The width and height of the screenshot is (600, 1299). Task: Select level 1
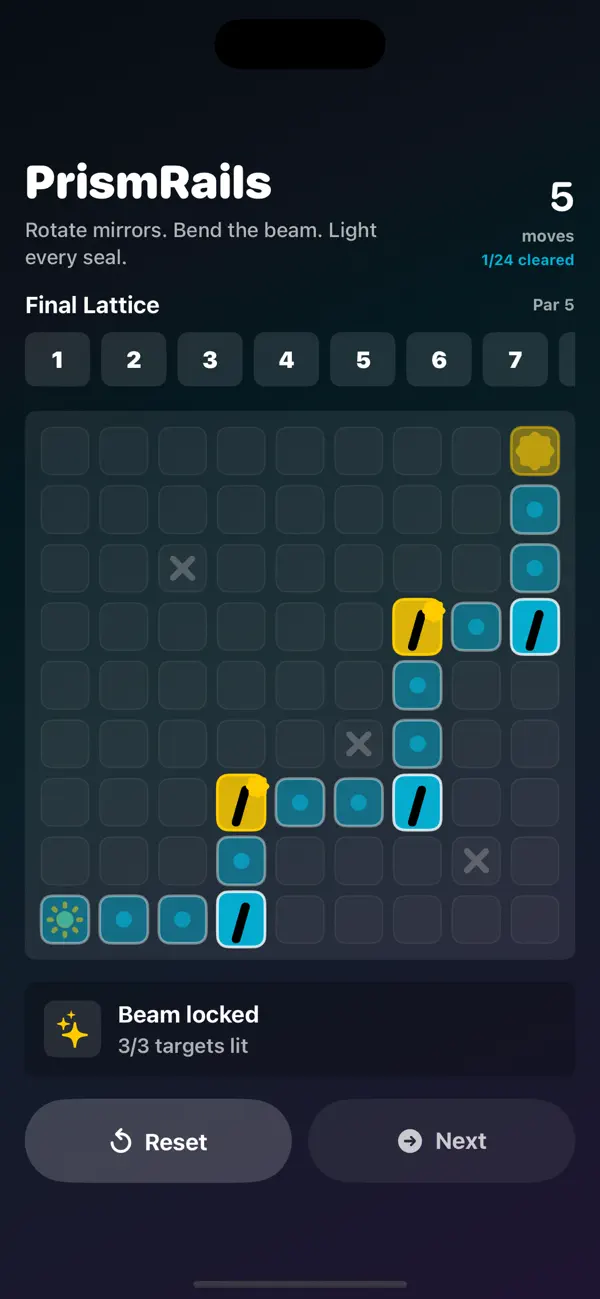[57, 360]
